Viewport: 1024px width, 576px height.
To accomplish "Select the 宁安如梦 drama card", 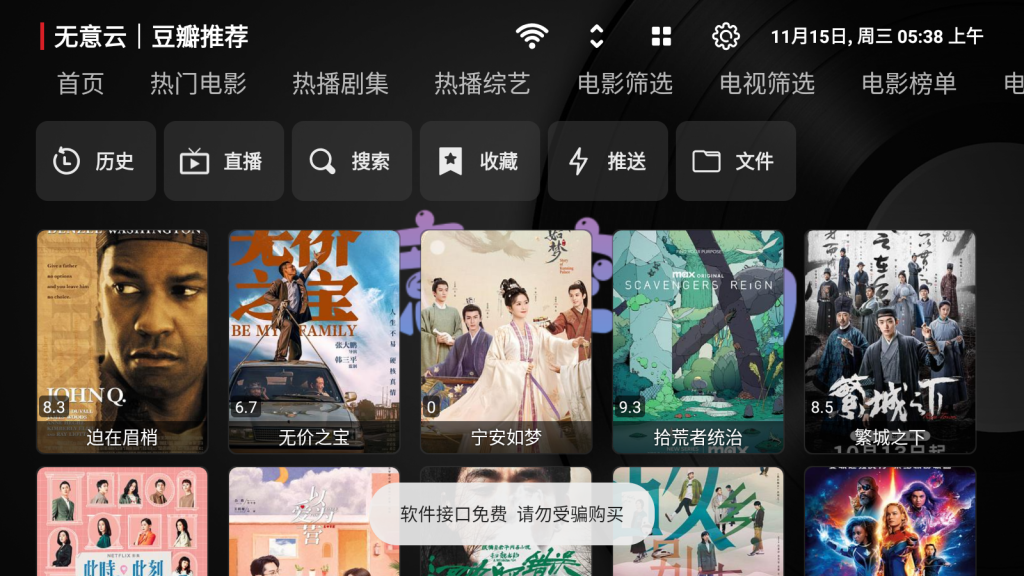I will 506,340.
